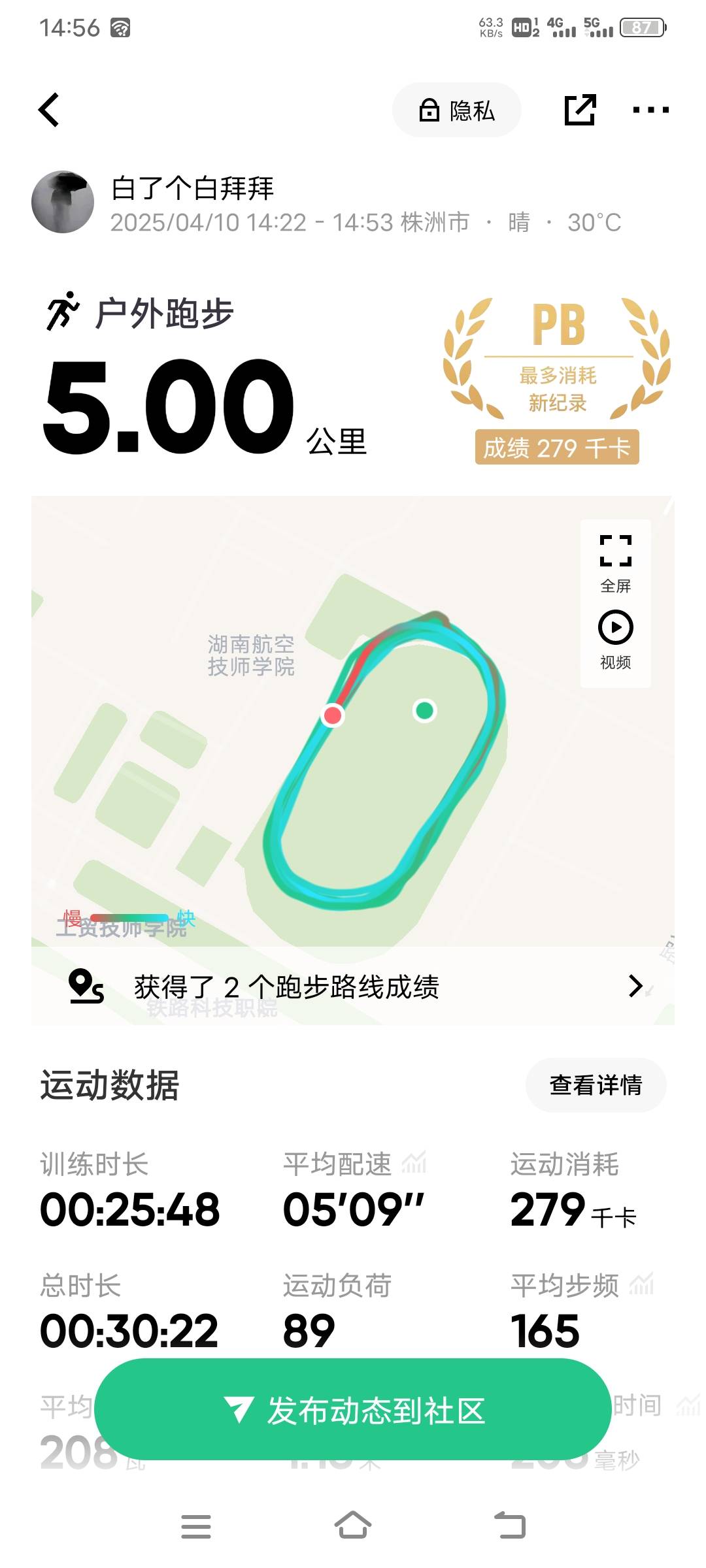Tap 发布动态到社区 to post
The height and width of the screenshot is (1568, 706).
point(353,1410)
